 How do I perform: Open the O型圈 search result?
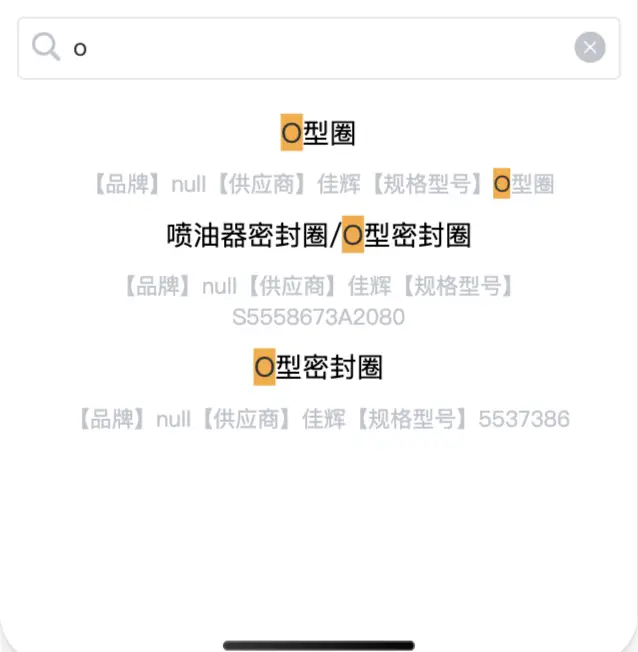coord(318,133)
